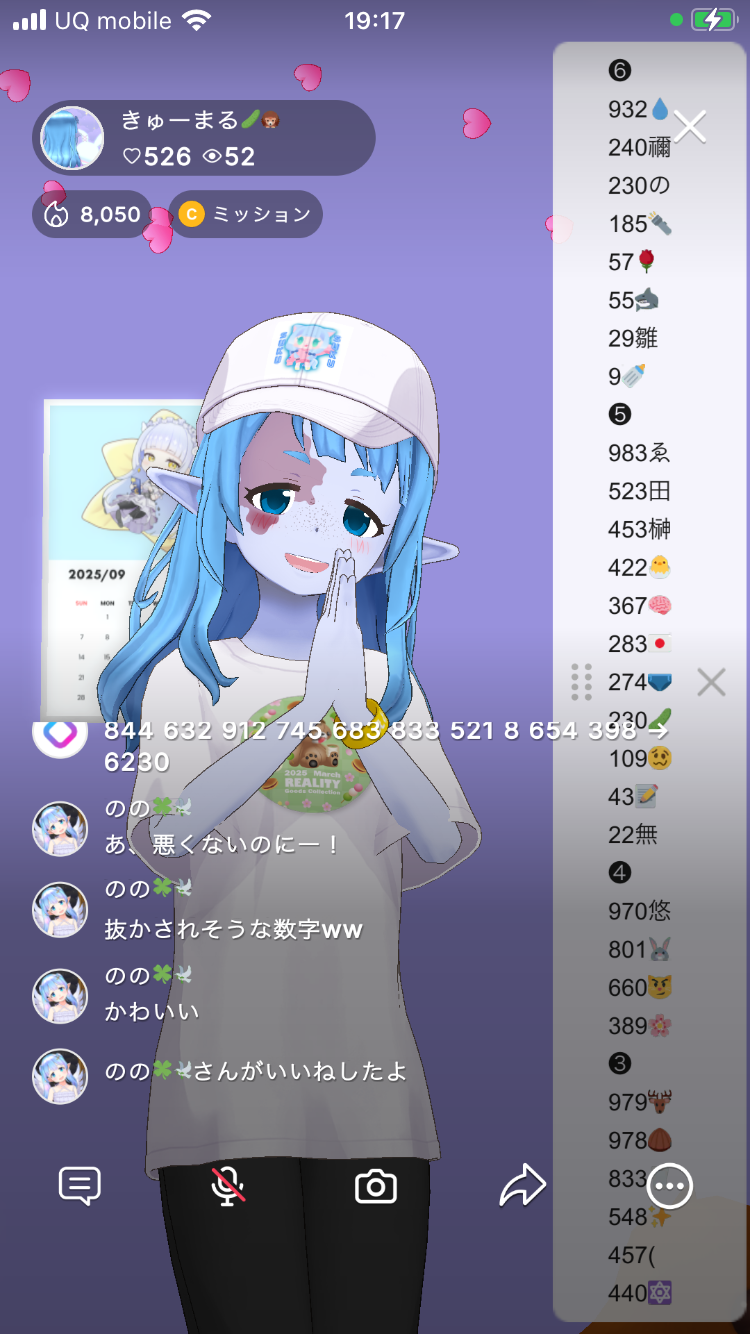Take a screenshot with the camera icon

point(376,1186)
